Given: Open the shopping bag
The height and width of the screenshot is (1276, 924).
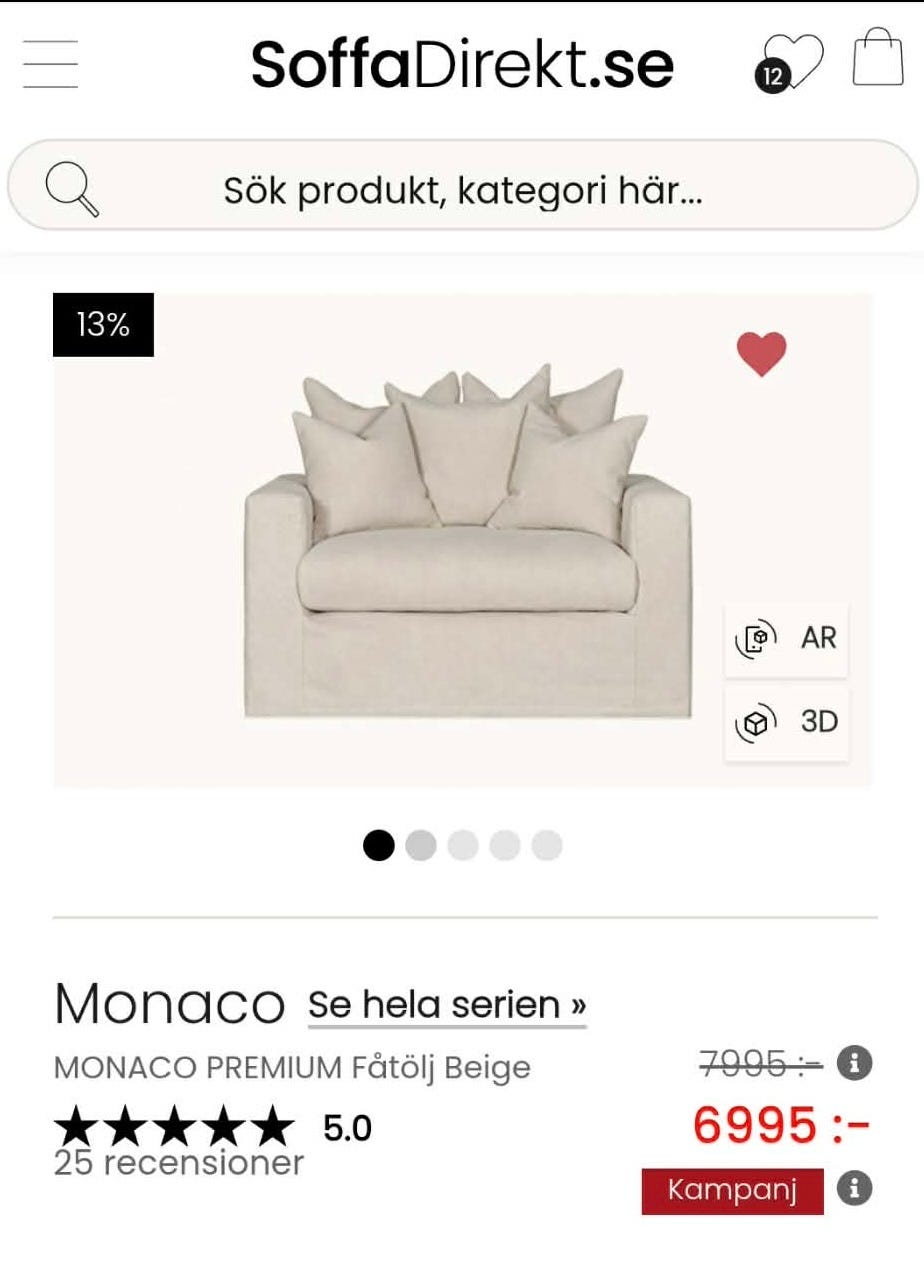Looking at the screenshot, I should tap(877, 58).
